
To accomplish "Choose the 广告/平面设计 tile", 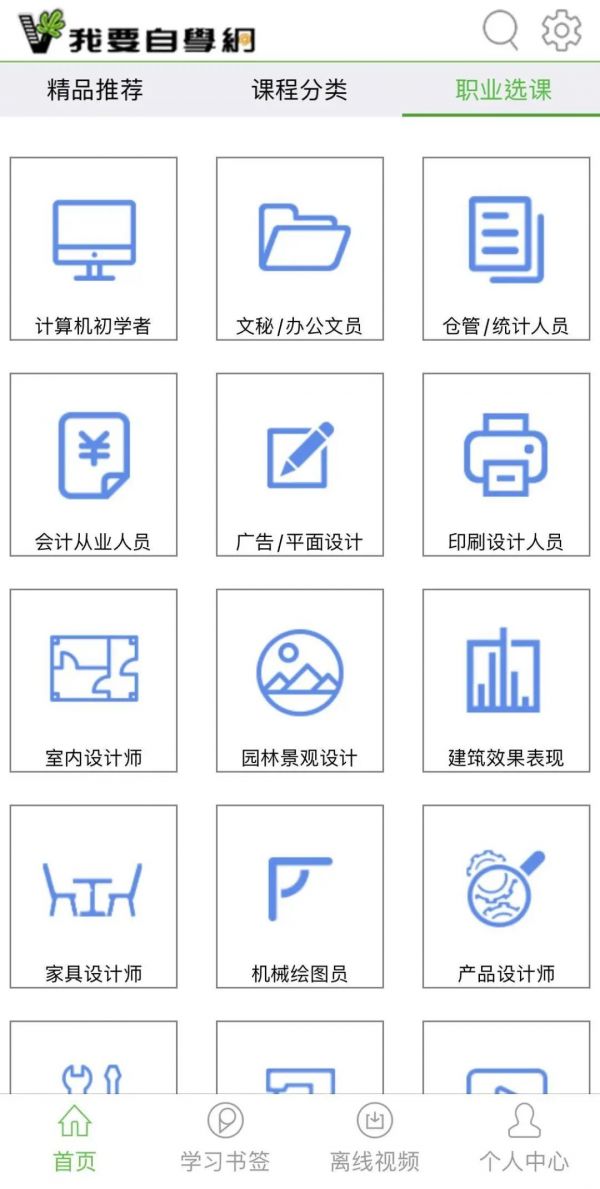I will [x=300, y=464].
